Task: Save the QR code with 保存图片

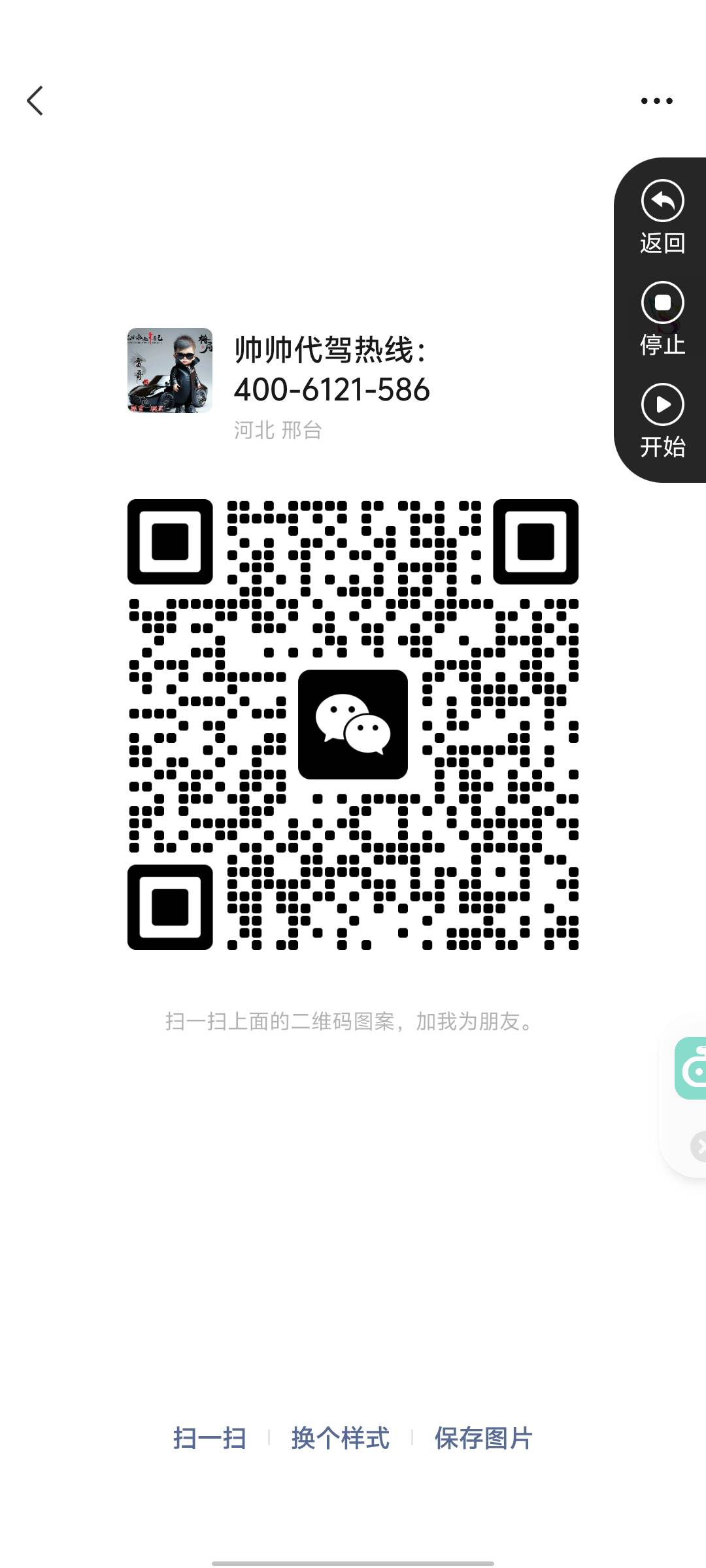Action: point(484,1438)
